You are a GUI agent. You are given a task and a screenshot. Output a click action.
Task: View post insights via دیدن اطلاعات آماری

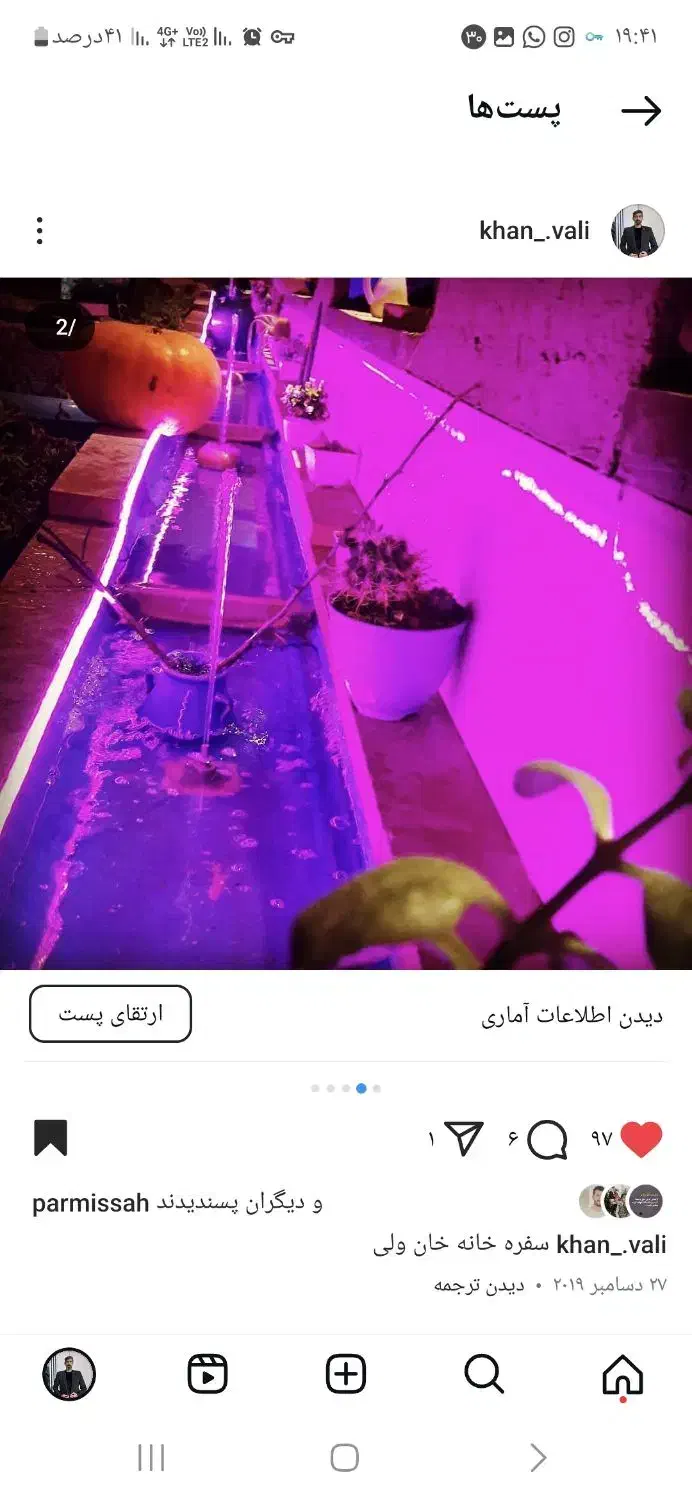(x=572, y=1017)
